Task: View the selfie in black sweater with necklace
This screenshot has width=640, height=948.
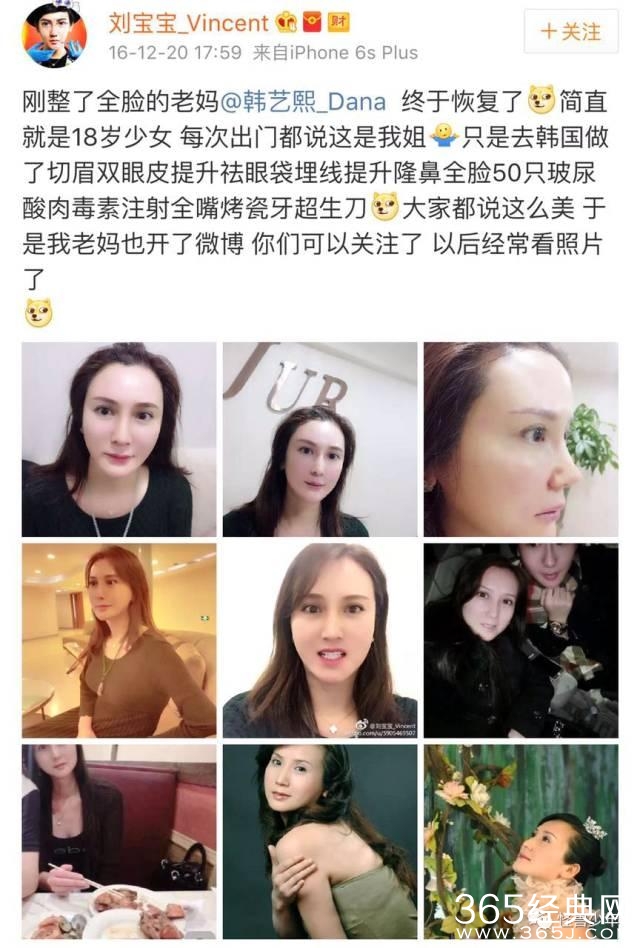Action: pos(119,439)
